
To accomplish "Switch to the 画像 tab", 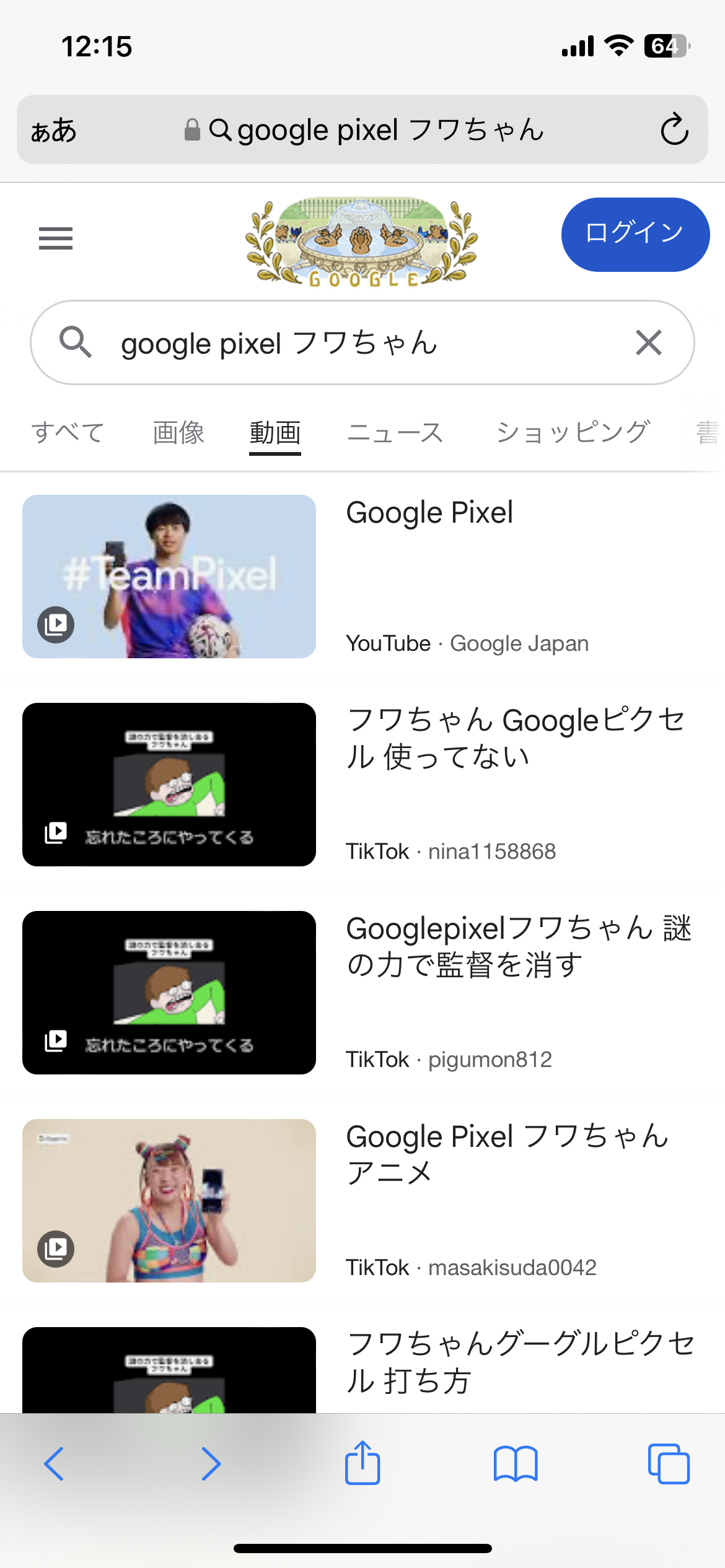I will [178, 432].
